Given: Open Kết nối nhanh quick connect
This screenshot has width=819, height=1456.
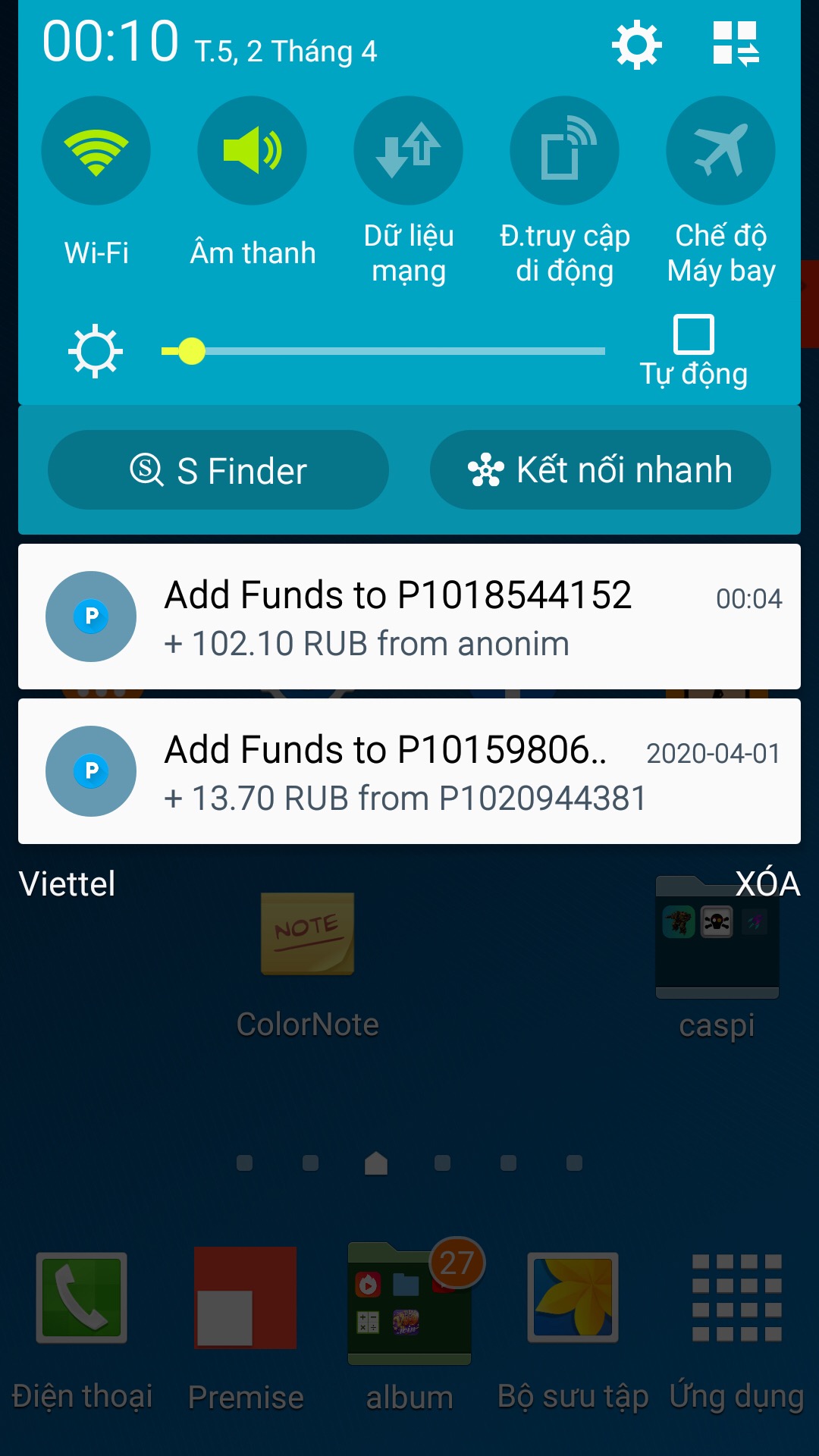Looking at the screenshot, I should 601,470.
